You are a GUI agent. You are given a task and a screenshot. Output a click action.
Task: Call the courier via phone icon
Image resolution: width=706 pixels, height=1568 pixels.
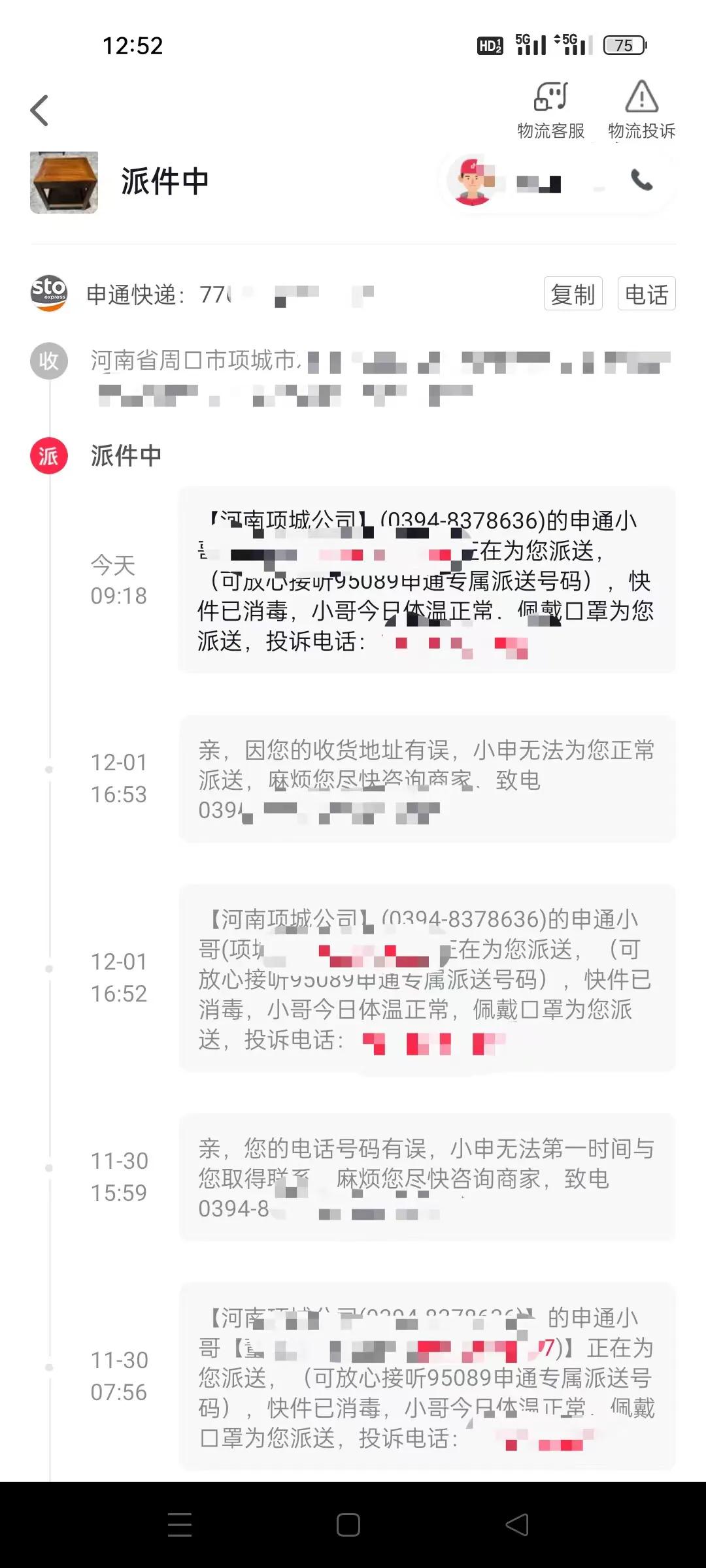click(x=642, y=180)
